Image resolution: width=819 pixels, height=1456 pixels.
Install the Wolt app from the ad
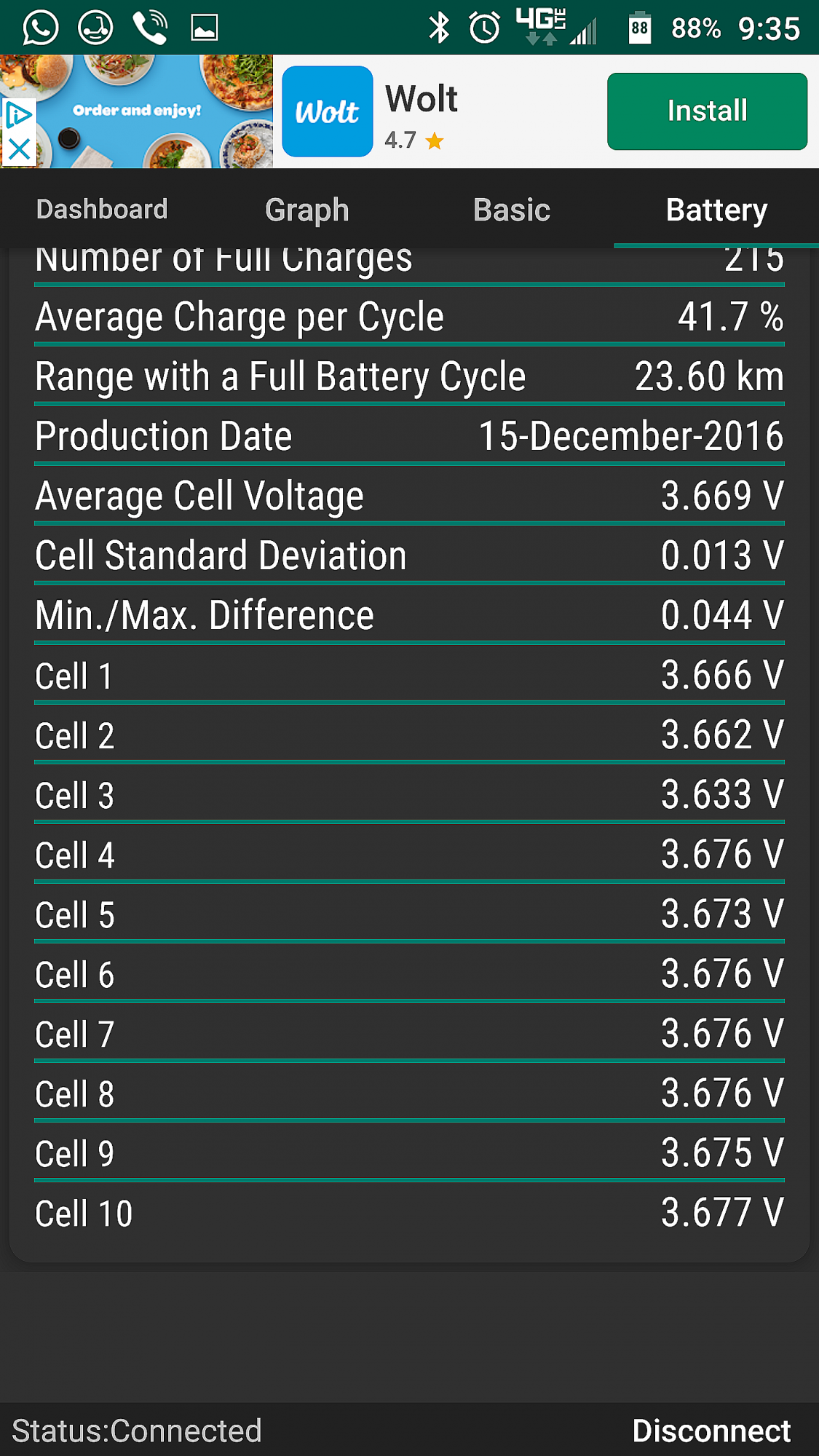coord(707,111)
